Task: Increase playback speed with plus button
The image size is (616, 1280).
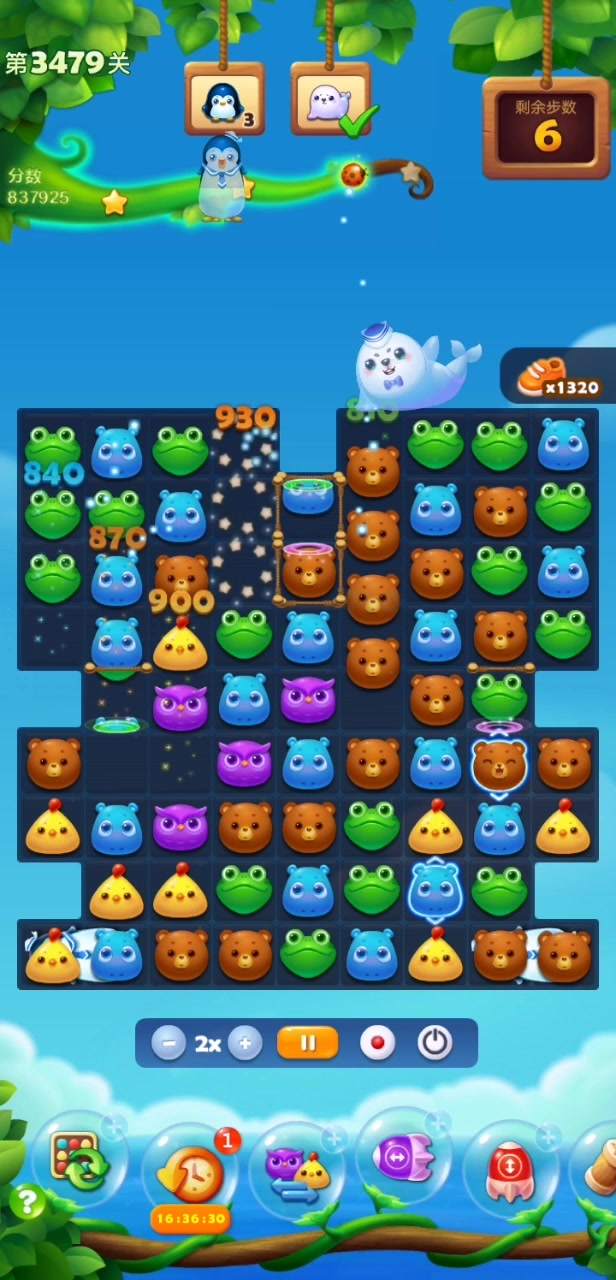Action: tap(245, 1043)
